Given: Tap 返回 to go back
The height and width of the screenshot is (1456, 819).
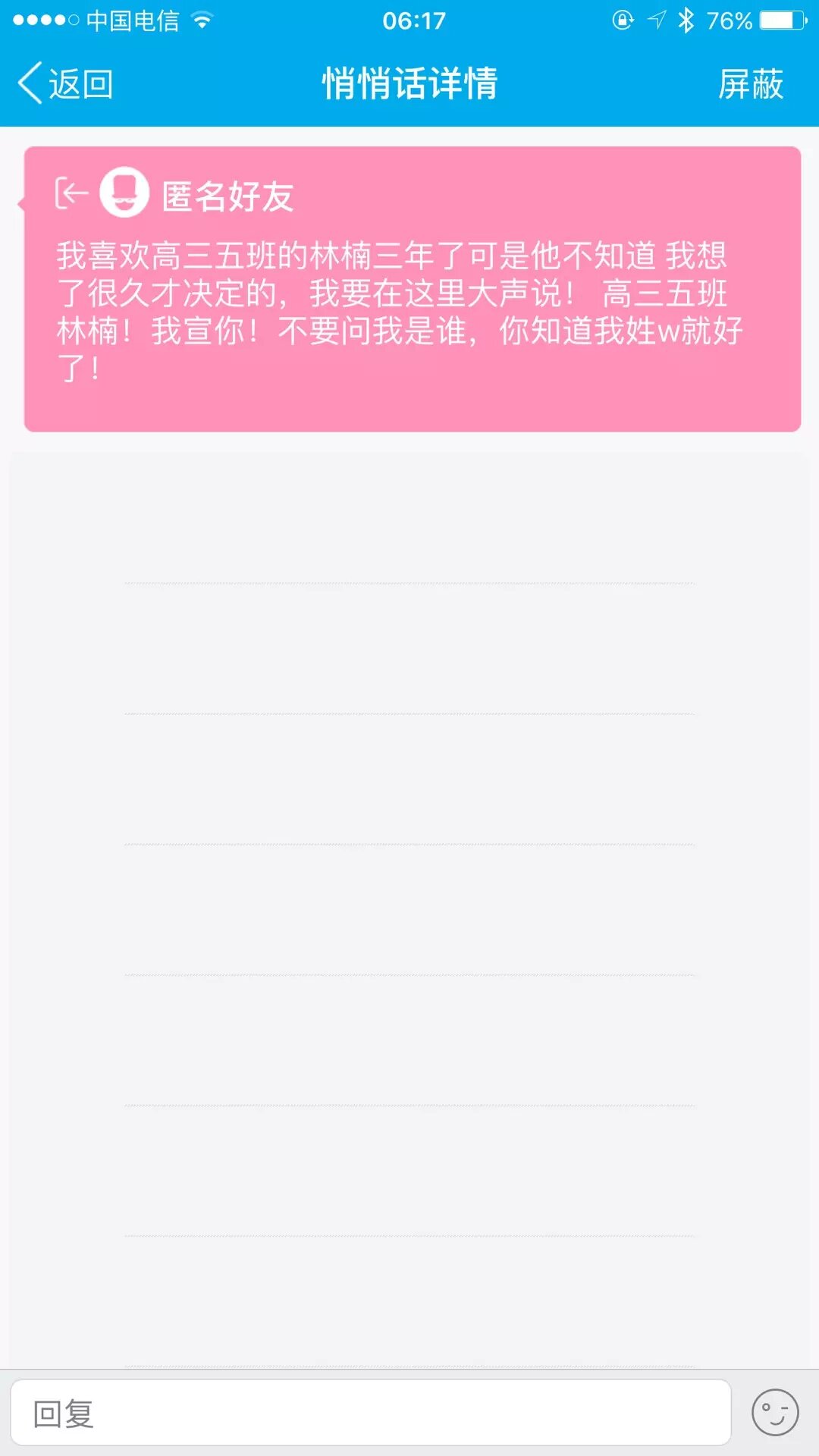Looking at the screenshot, I should (x=65, y=83).
